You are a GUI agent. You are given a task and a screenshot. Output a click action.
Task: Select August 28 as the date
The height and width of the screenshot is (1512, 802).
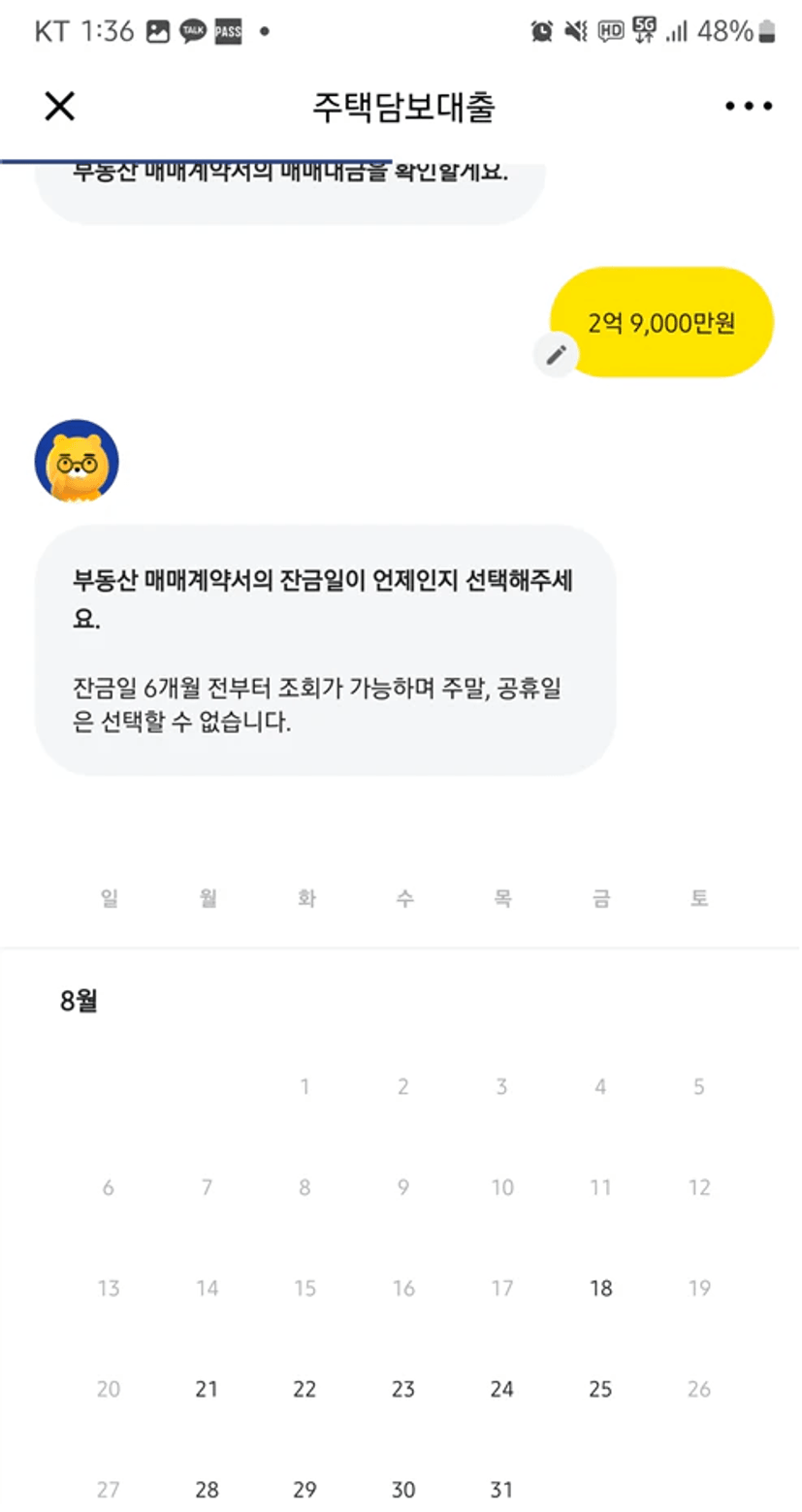207,1489
